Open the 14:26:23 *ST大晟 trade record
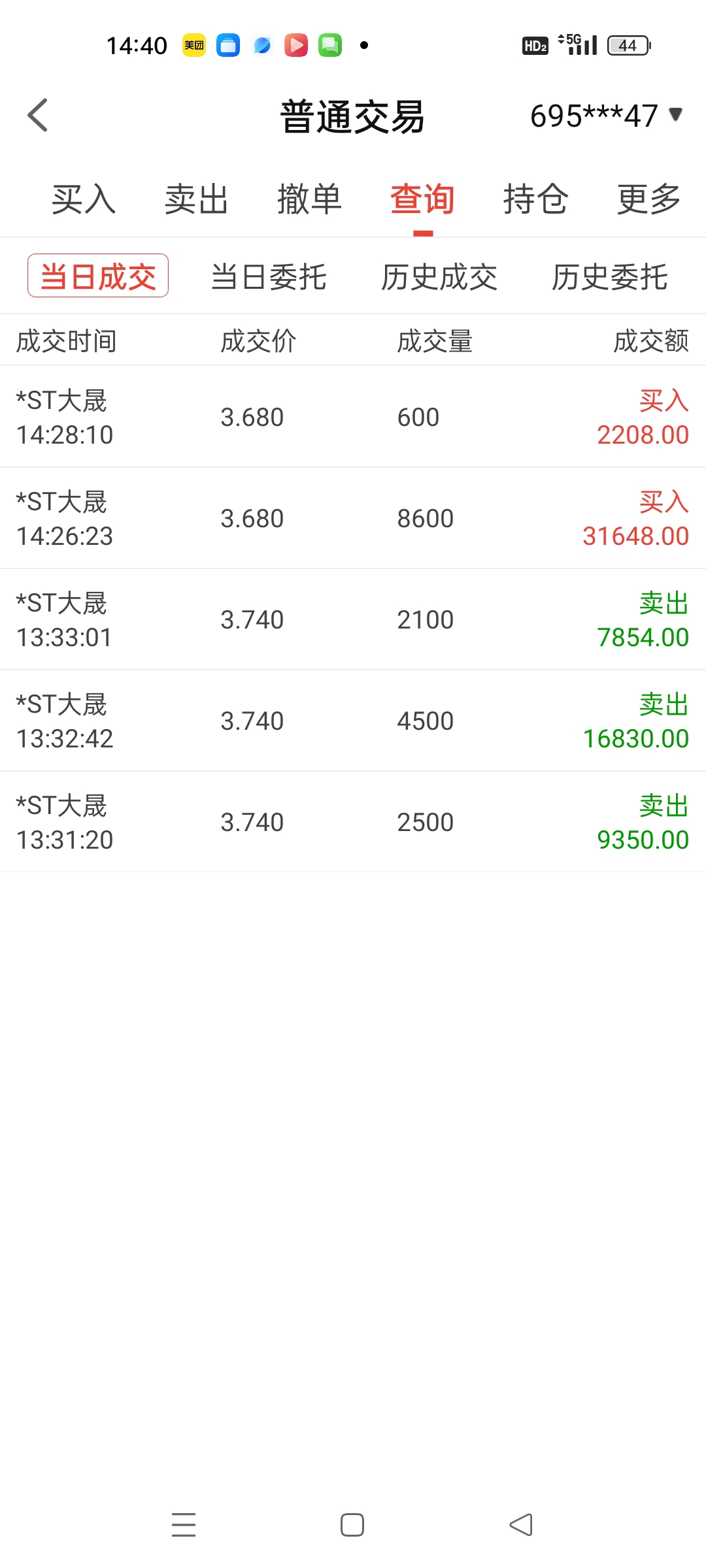Screen dimensions: 706x1568 (x=353, y=518)
